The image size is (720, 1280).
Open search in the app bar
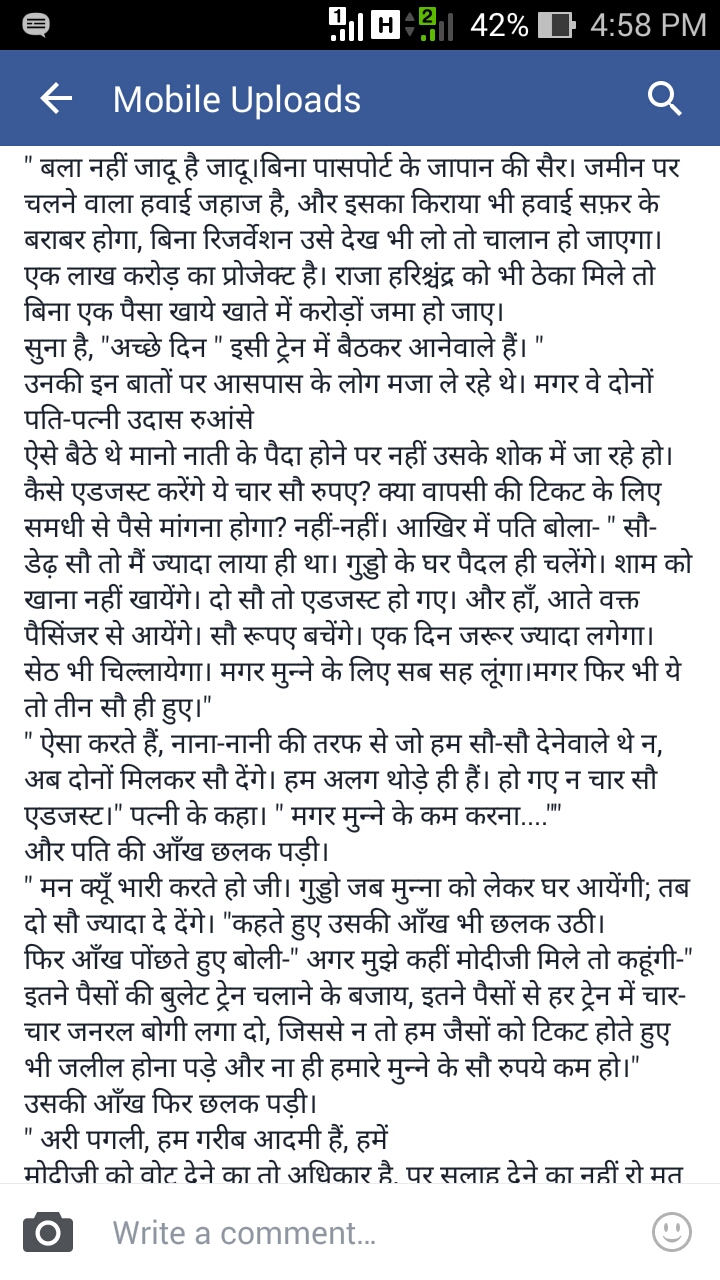(664, 98)
